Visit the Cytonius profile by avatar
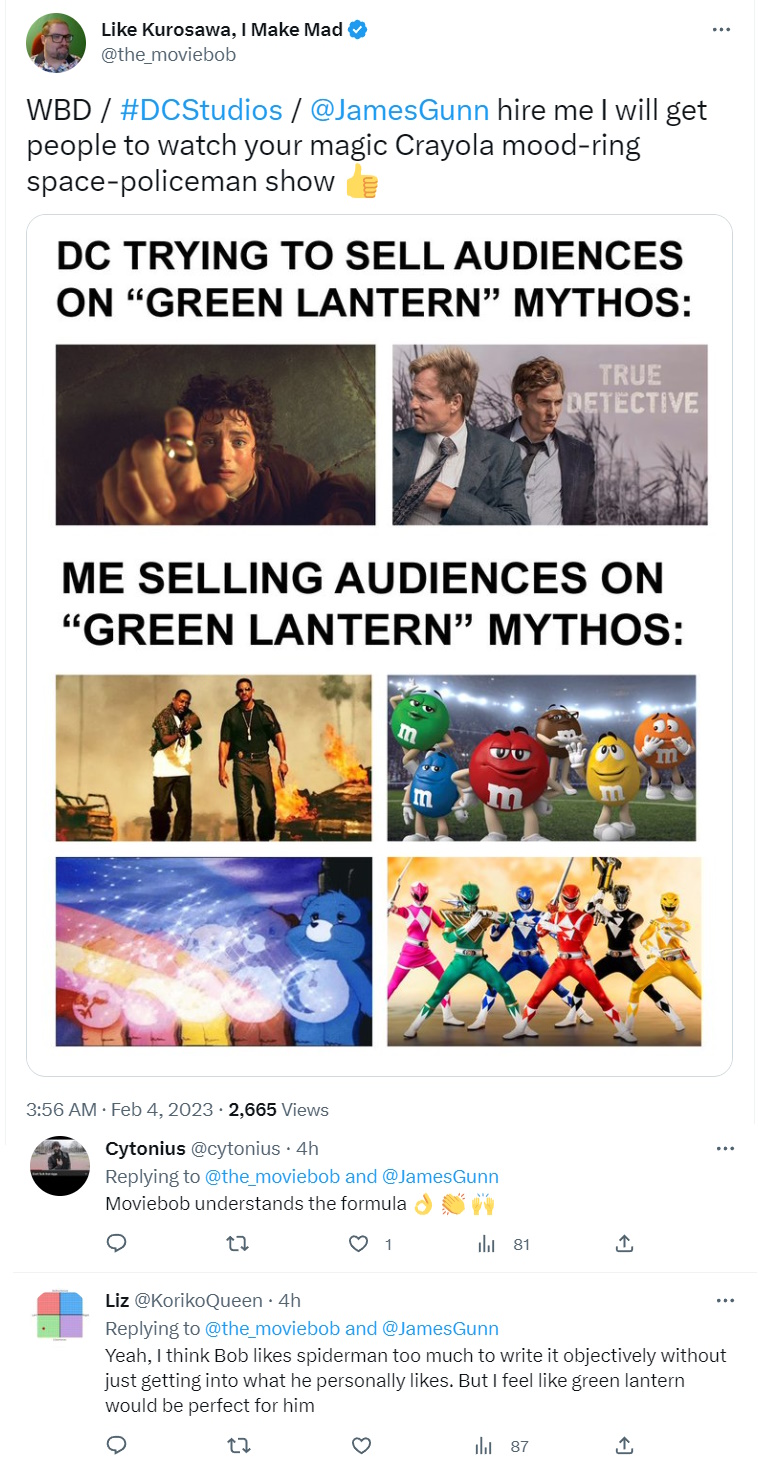 (60, 1166)
